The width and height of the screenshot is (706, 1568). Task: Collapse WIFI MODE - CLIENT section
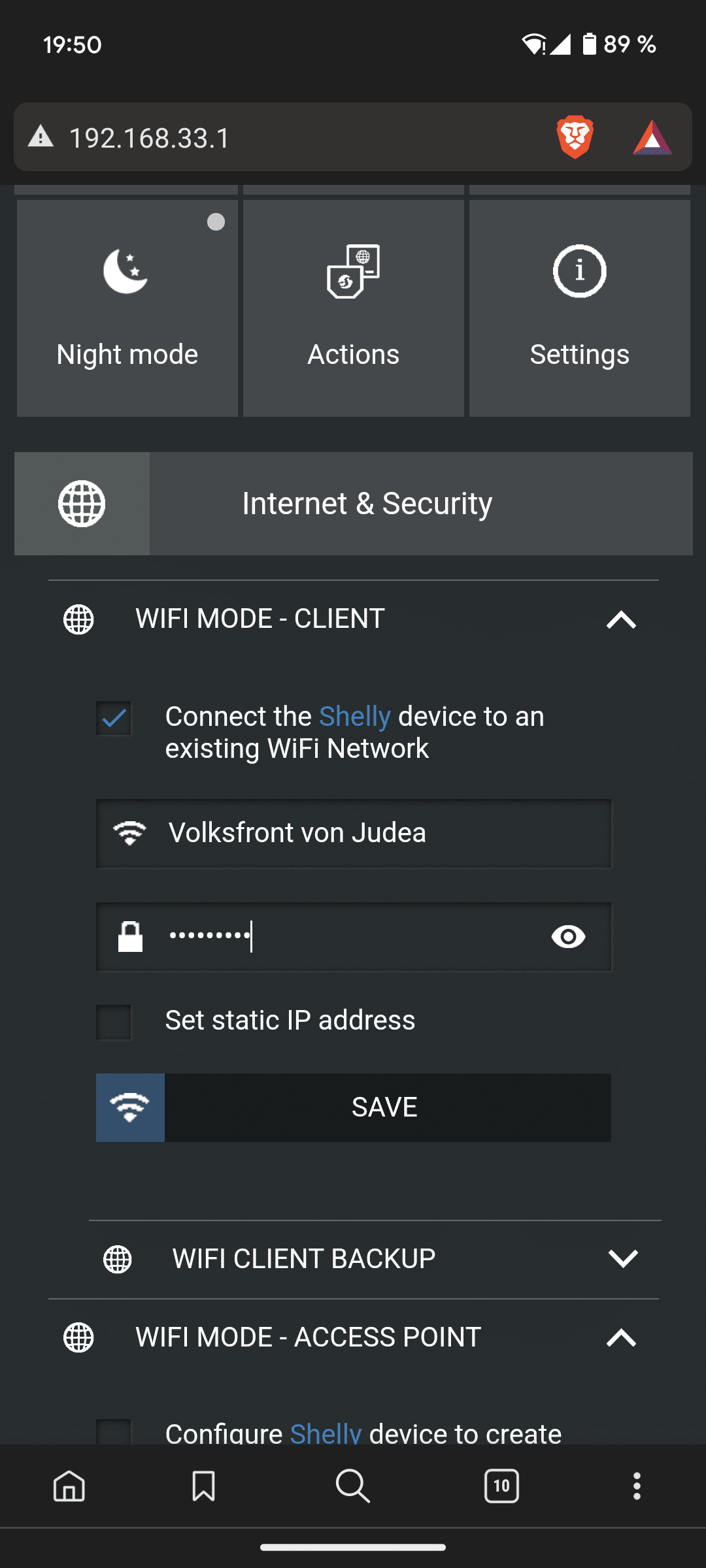tap(621, 619)
